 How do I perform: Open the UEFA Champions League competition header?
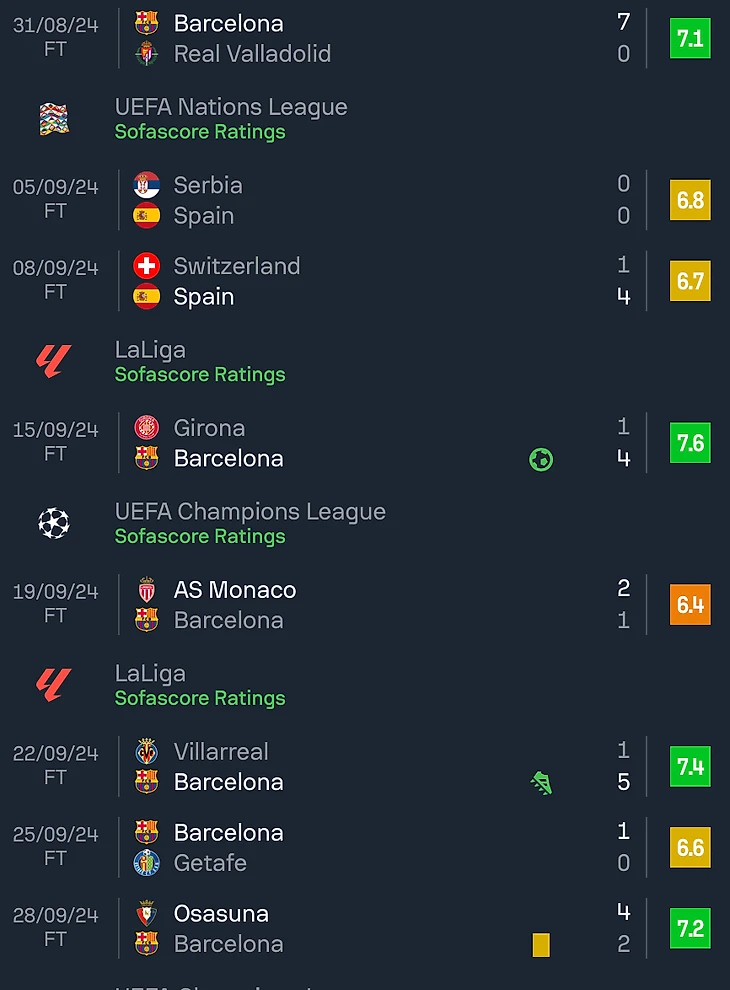pyautogui.click(x=250, y=523)
